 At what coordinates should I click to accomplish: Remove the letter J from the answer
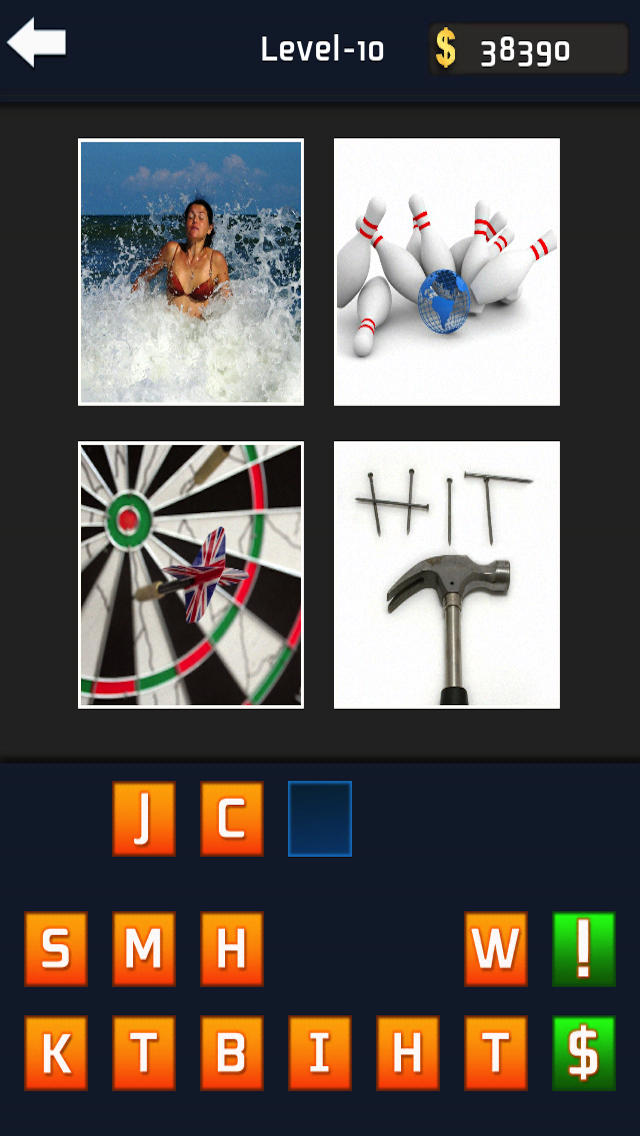(x=144, y=819)
